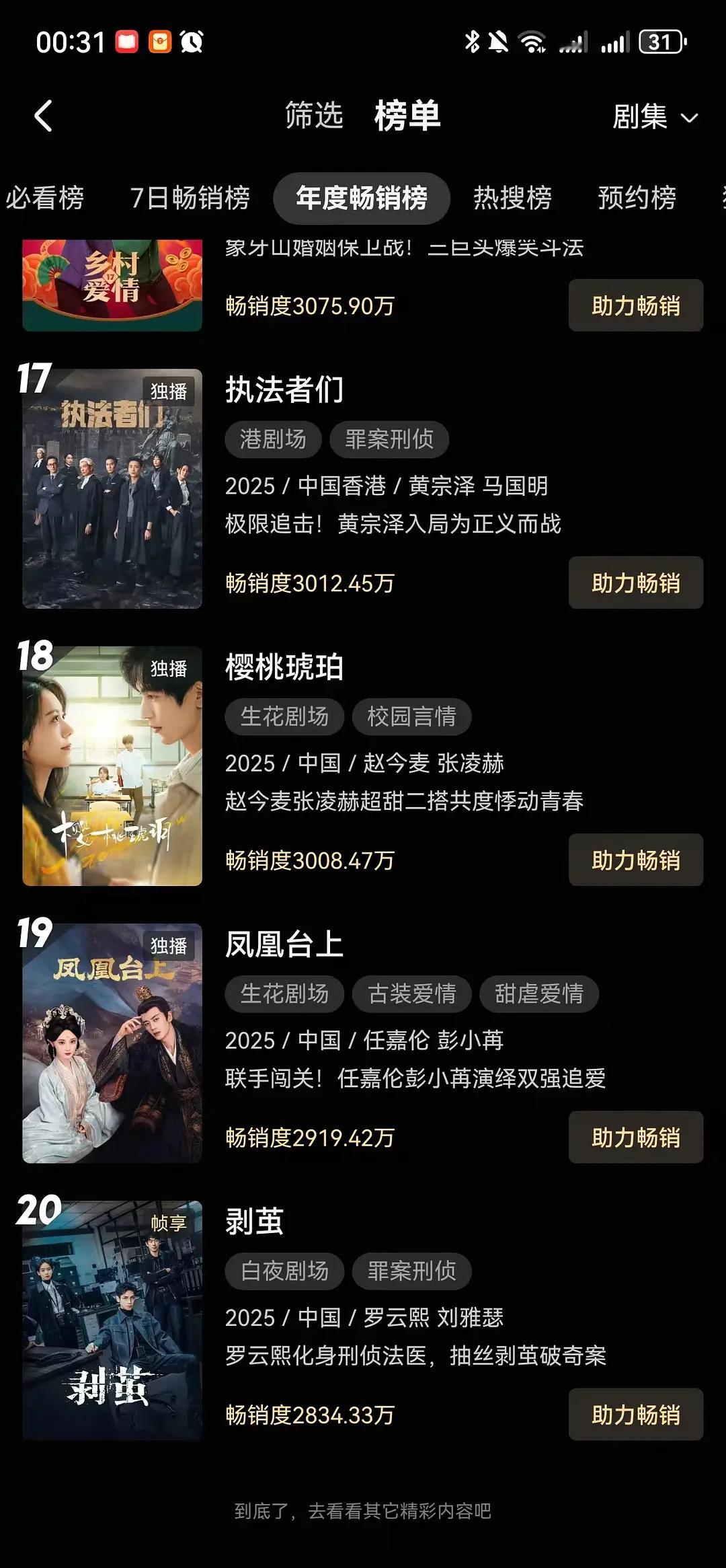Tap 助力畅销 for the 乡村爱情 entry

click(x=635, y=305)
